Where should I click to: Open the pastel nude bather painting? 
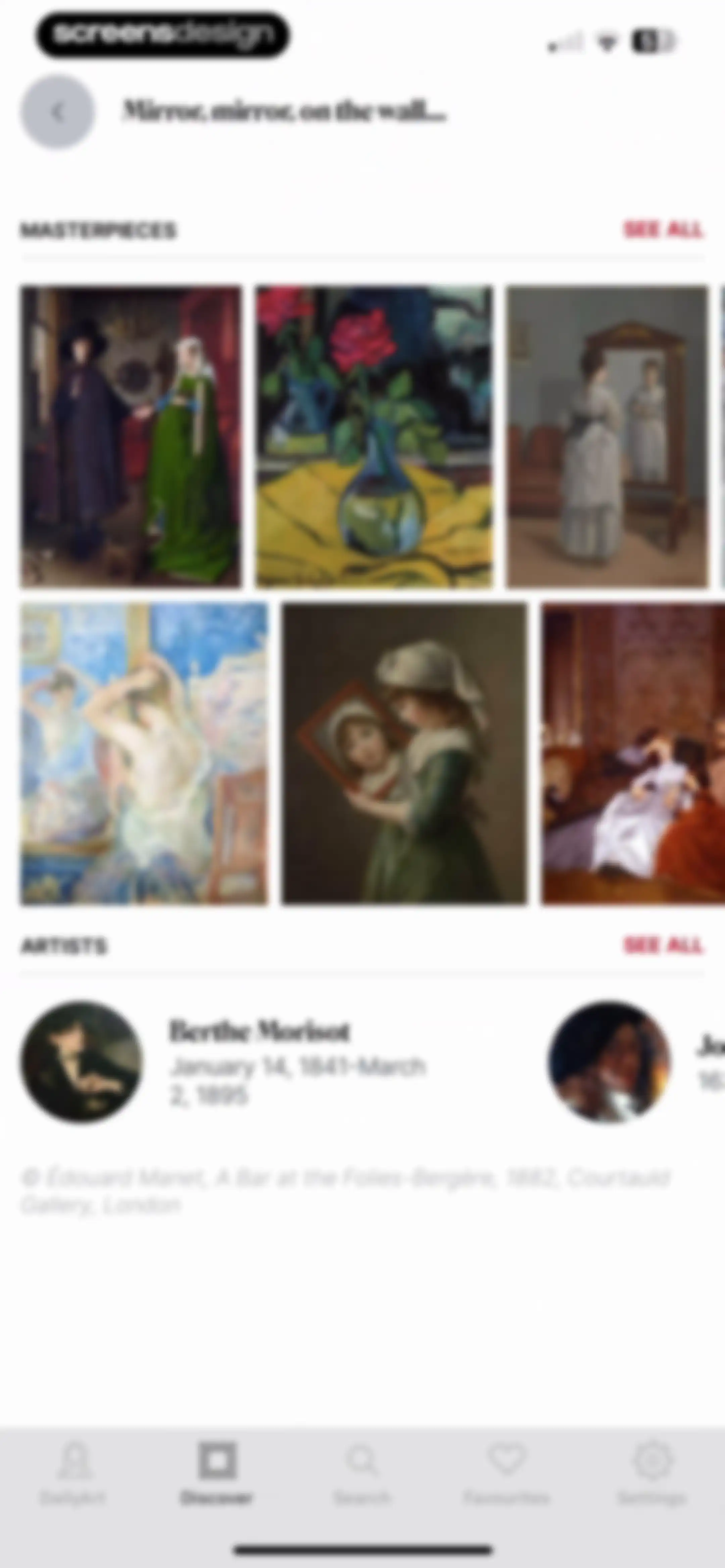point(144,753)
